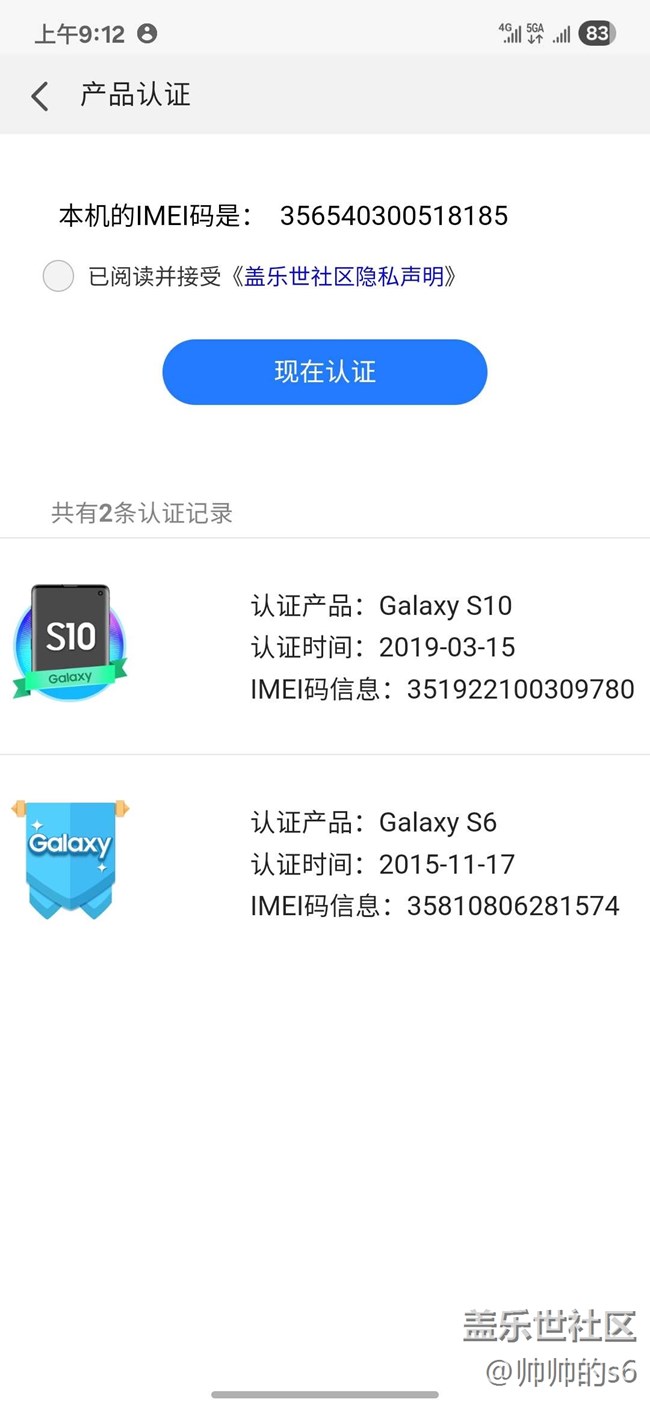Tap the 现在认证 button
The height and width of the screenshot is (1408, 650).
point(324,372)
